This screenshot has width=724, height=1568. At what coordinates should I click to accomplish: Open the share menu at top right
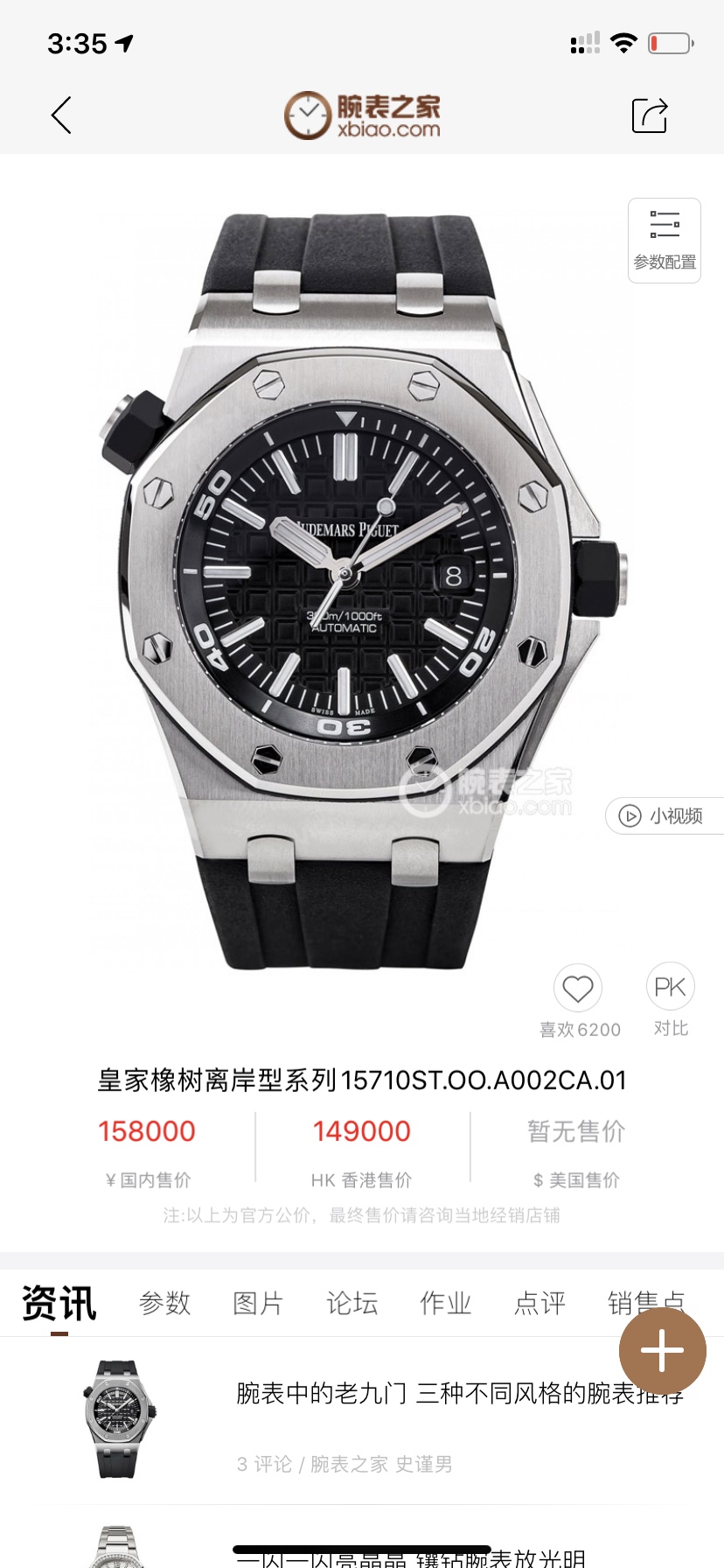pos(650,115)
